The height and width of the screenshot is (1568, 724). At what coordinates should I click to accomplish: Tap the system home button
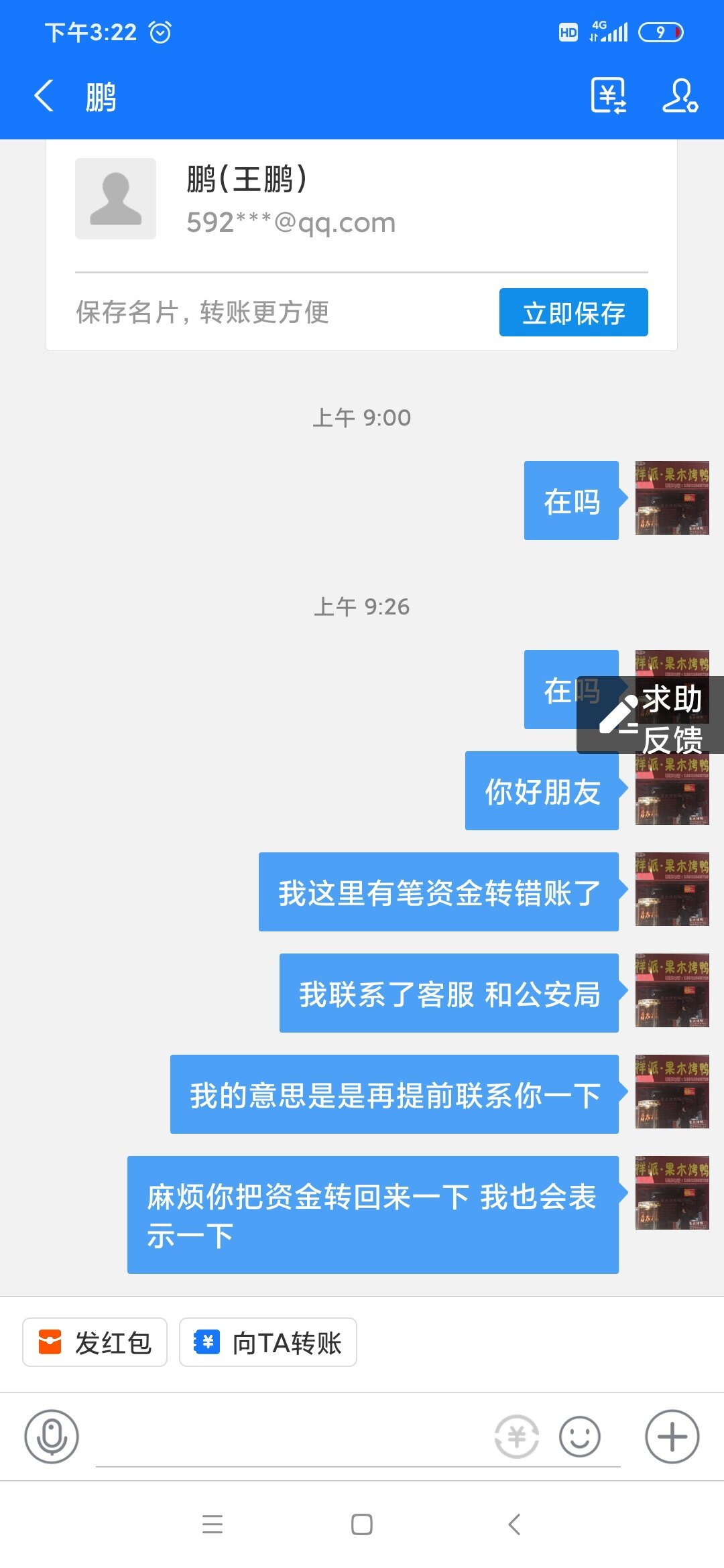click(362, 1524)
